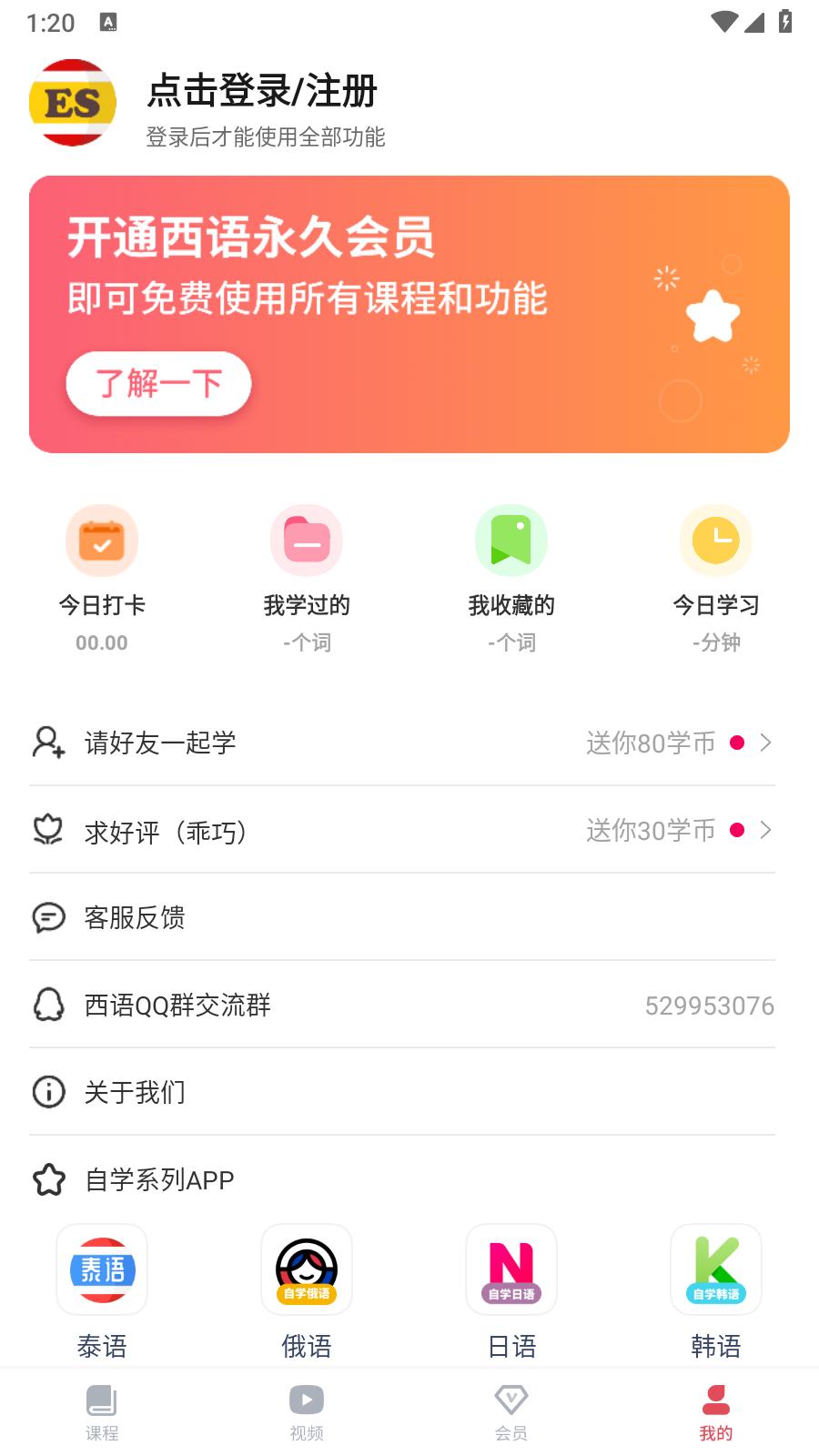Screen dimensions: 819x1456
Task: Expand the 求好评（乖巧）row chevron
Action: coord(765,830)
